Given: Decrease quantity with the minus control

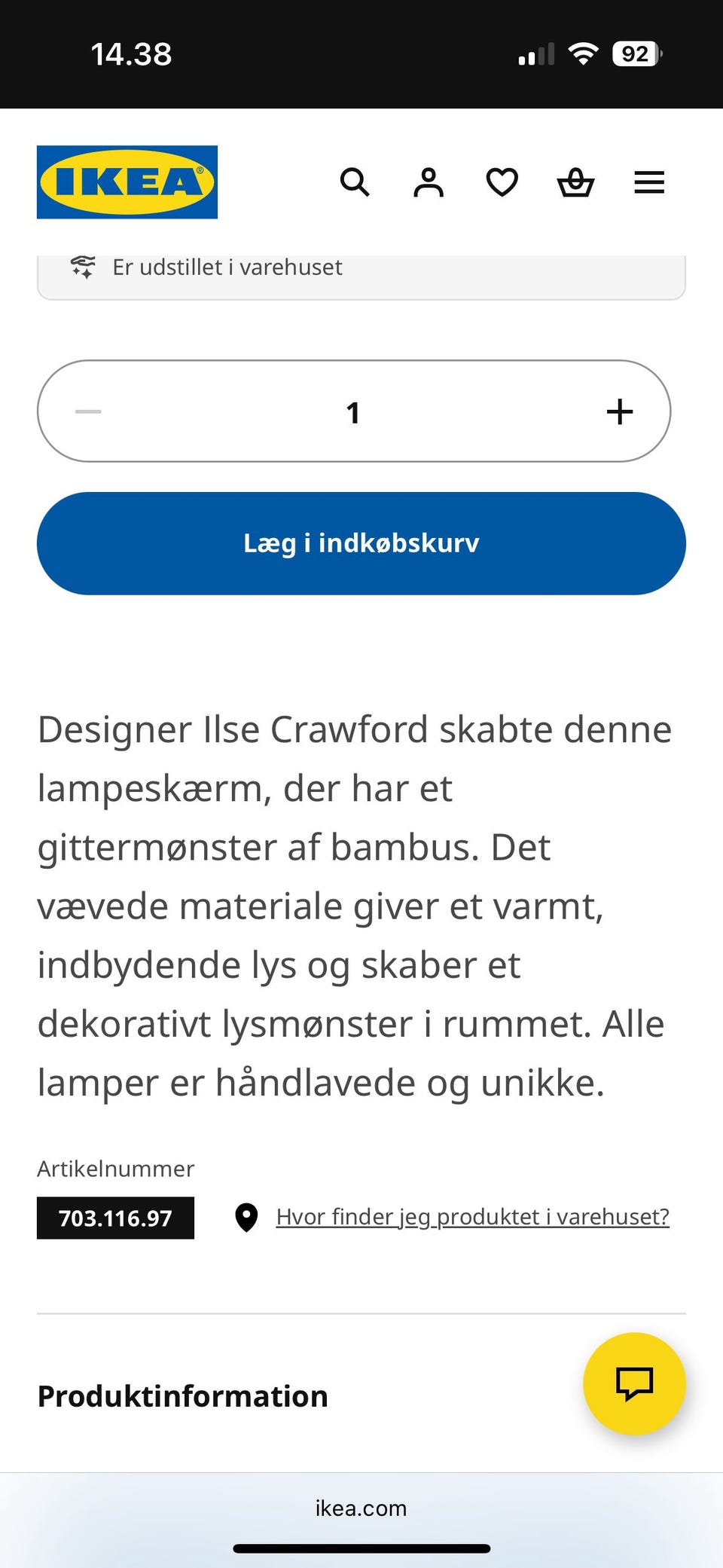Looking at the screenshot, I should coord(87,411).
